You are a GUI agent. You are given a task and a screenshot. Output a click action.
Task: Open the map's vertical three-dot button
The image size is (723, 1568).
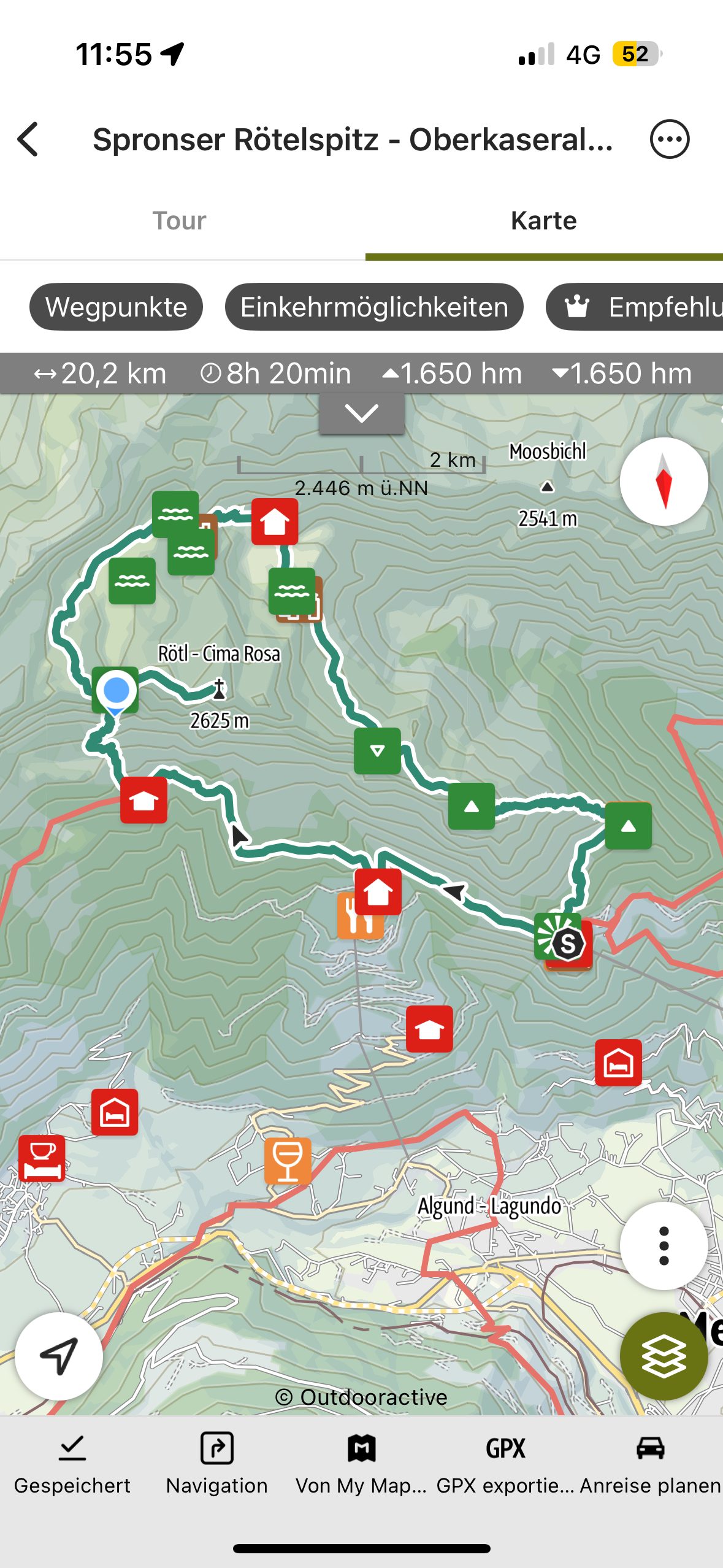(x=664, y=1245)
